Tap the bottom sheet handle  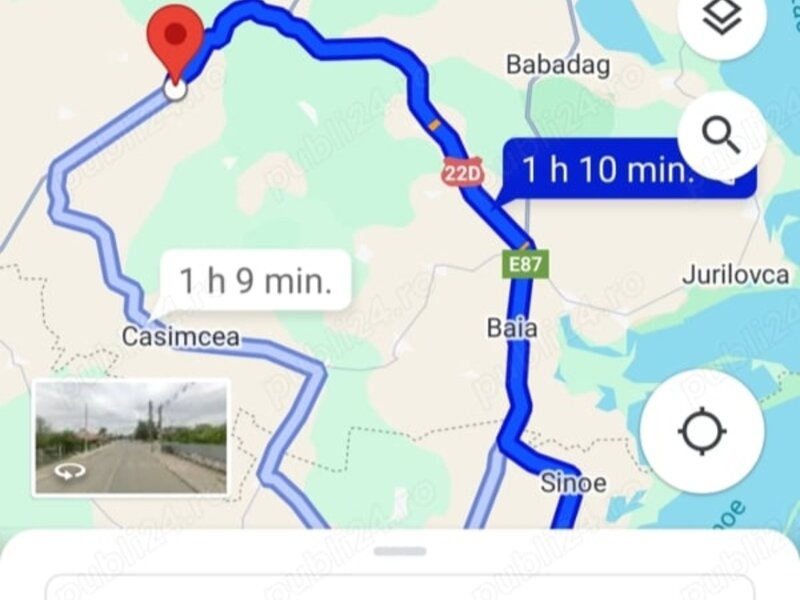pyautogui.click(x=402, y=551)
